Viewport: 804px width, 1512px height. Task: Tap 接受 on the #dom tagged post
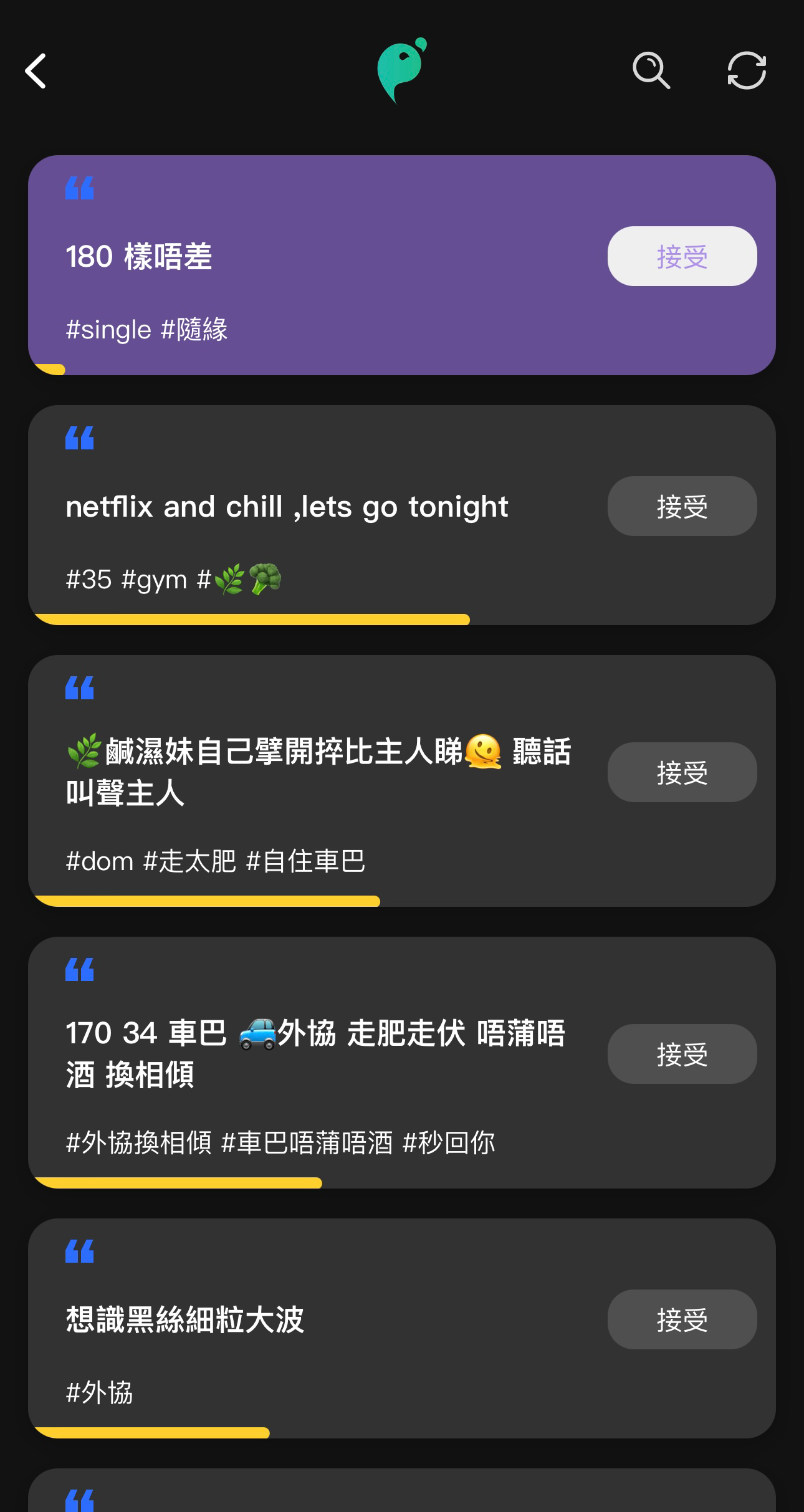coord(682,772)
